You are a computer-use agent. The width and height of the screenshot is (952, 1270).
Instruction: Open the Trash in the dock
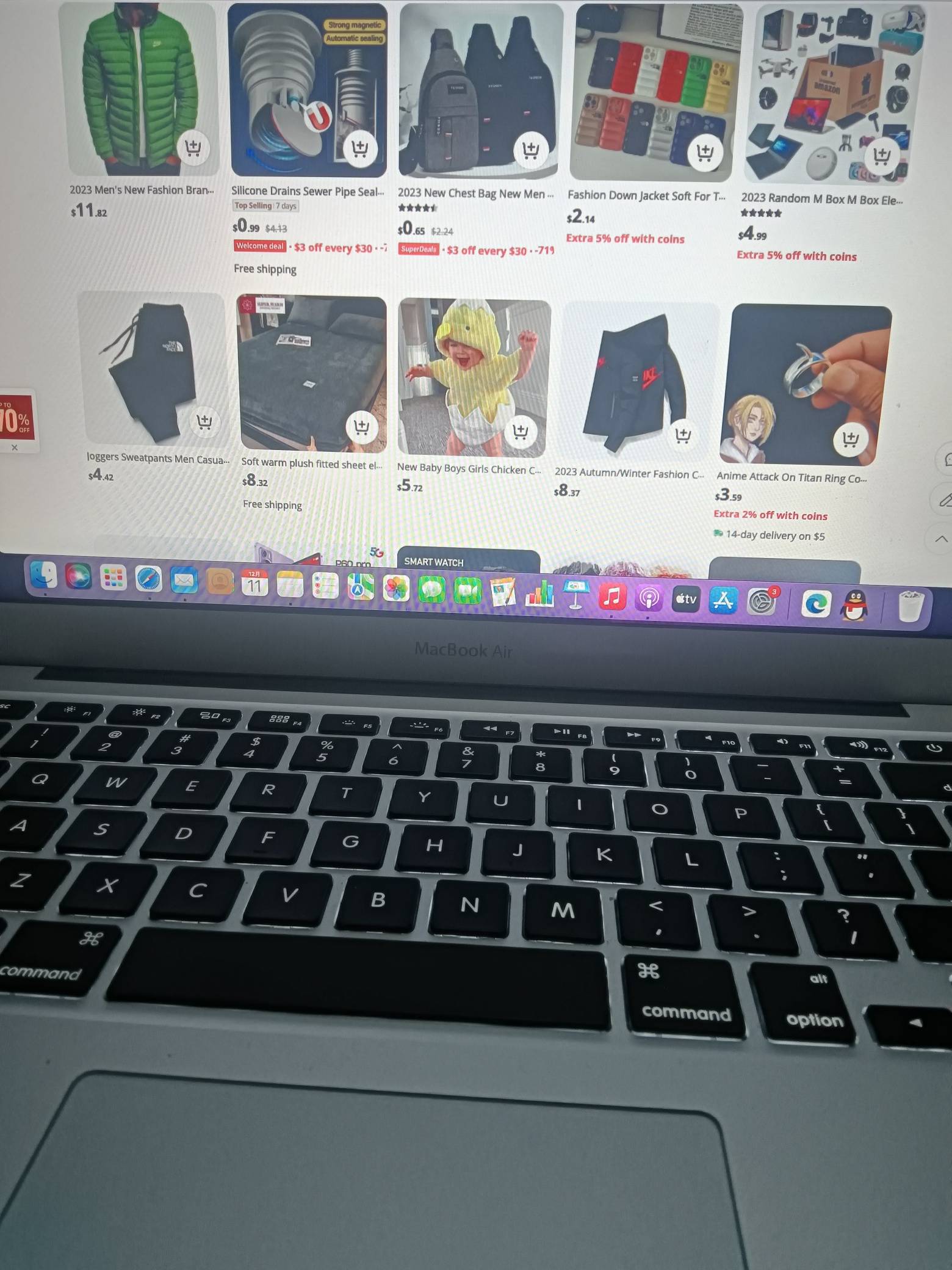[x=910, y=606]
